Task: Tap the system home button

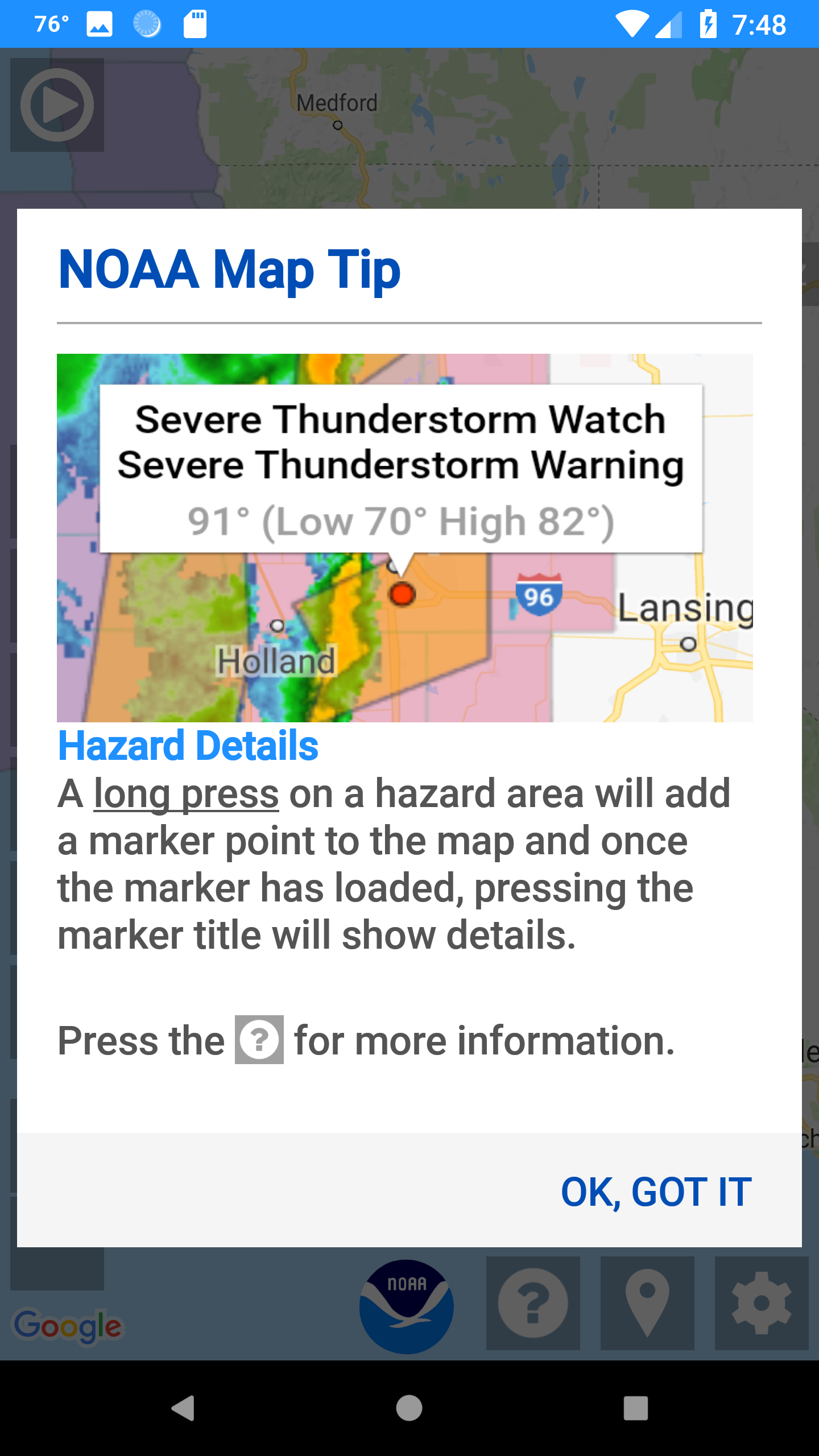Action: pyautogui.click(x=409, y=1408)
